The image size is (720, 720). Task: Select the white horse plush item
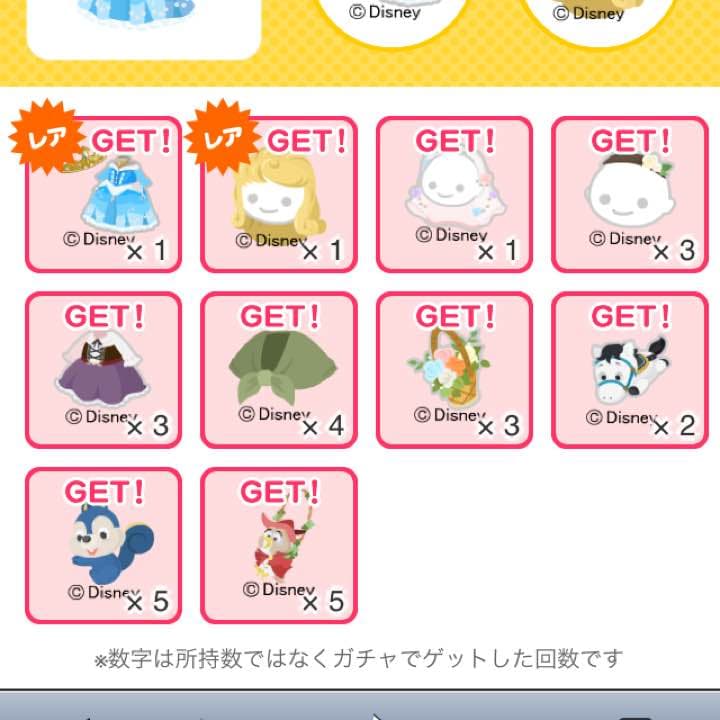click(629, 370)
